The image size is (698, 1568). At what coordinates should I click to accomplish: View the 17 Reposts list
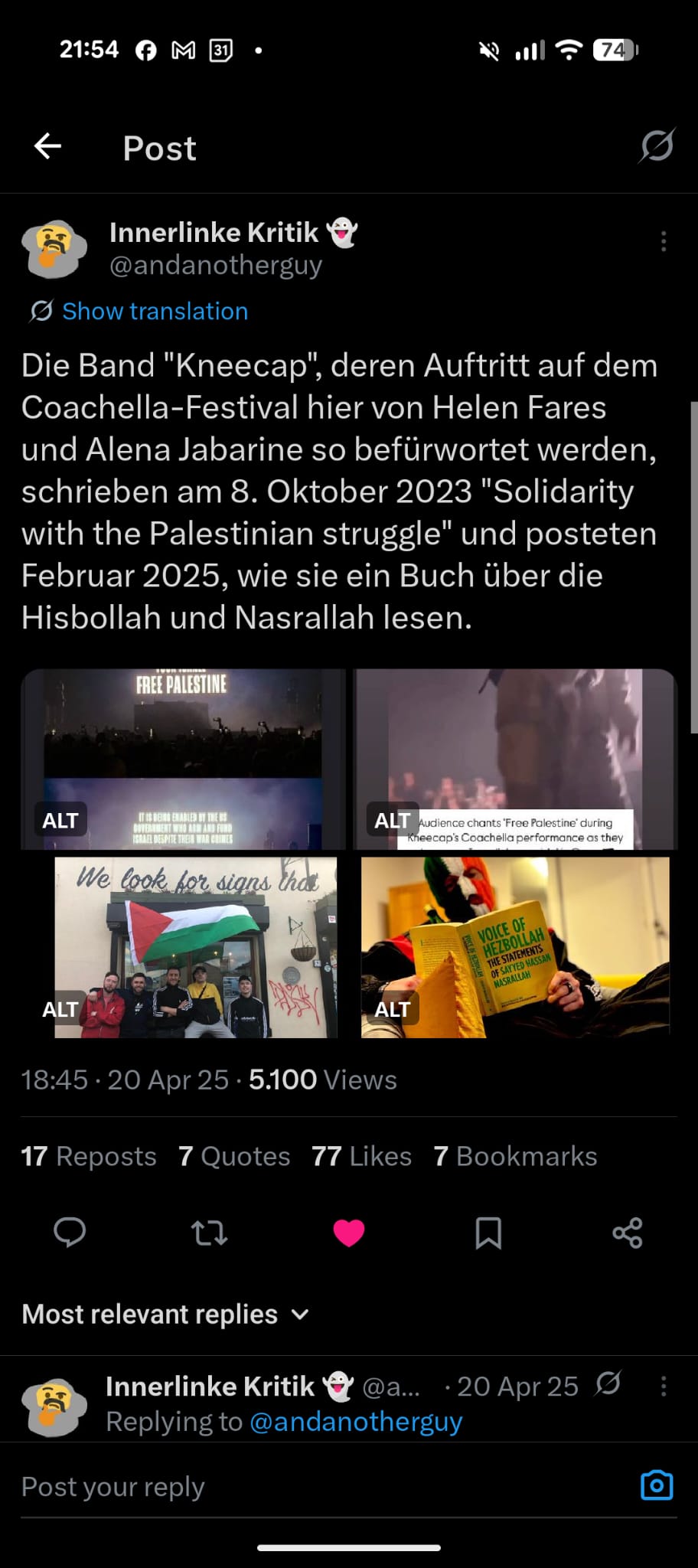pyautogui.click(x=89, y=1156)
